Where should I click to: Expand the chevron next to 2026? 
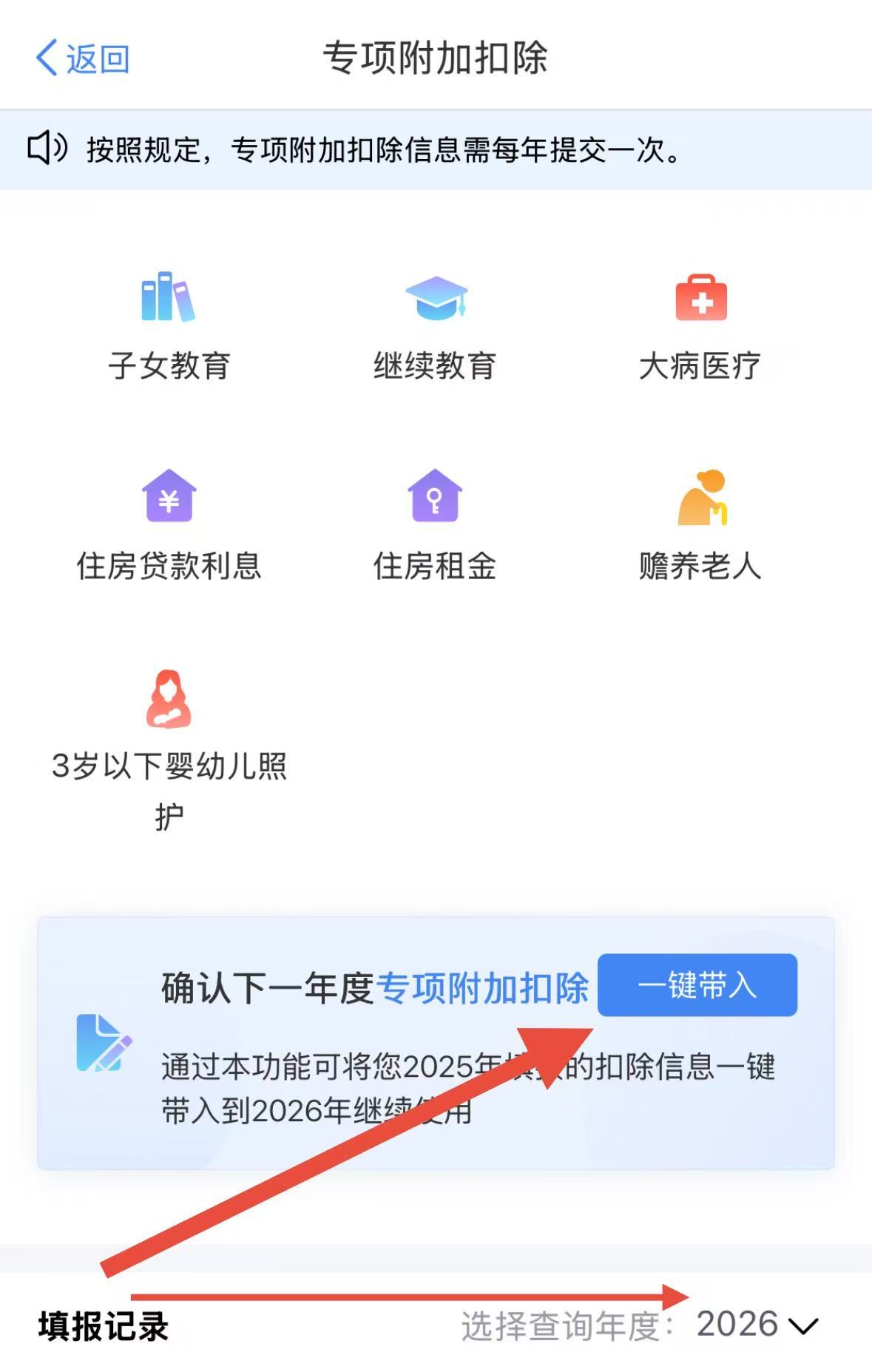[802, 1326]
